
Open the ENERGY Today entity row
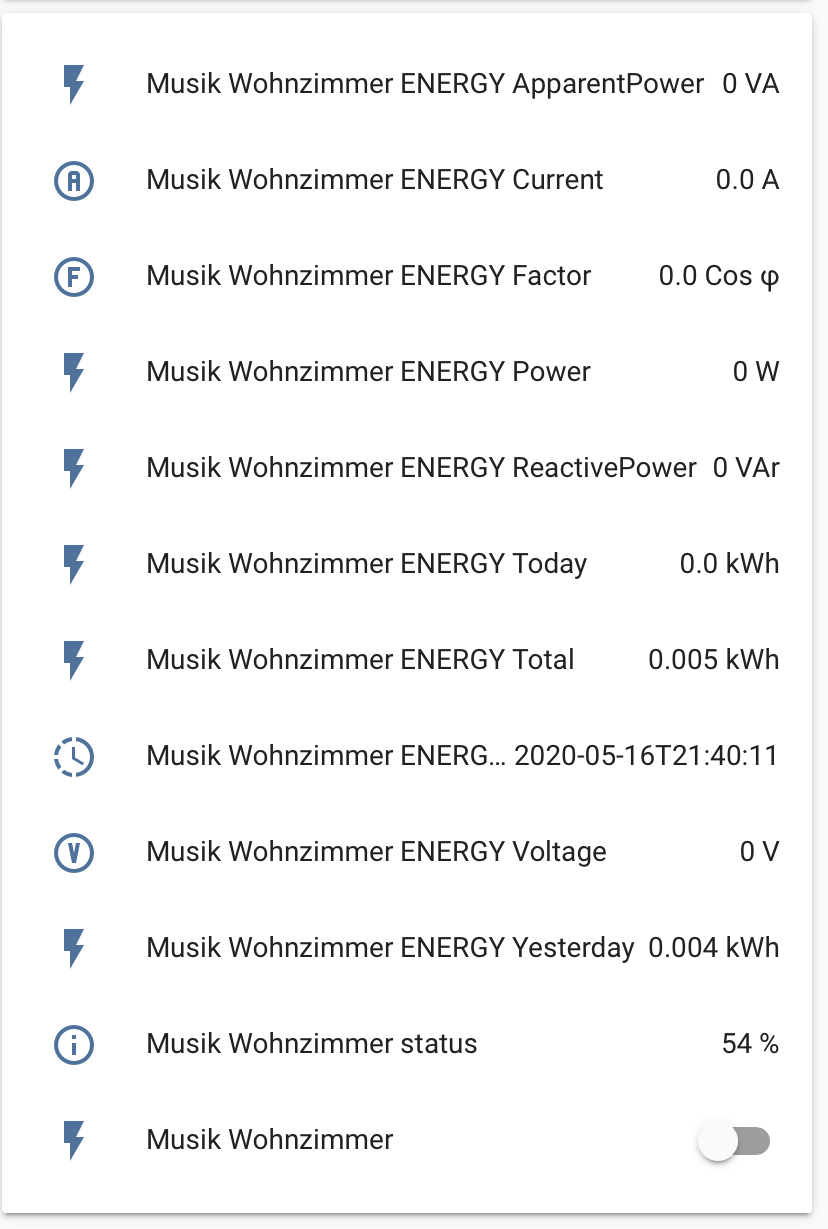(x=367, y=564)
